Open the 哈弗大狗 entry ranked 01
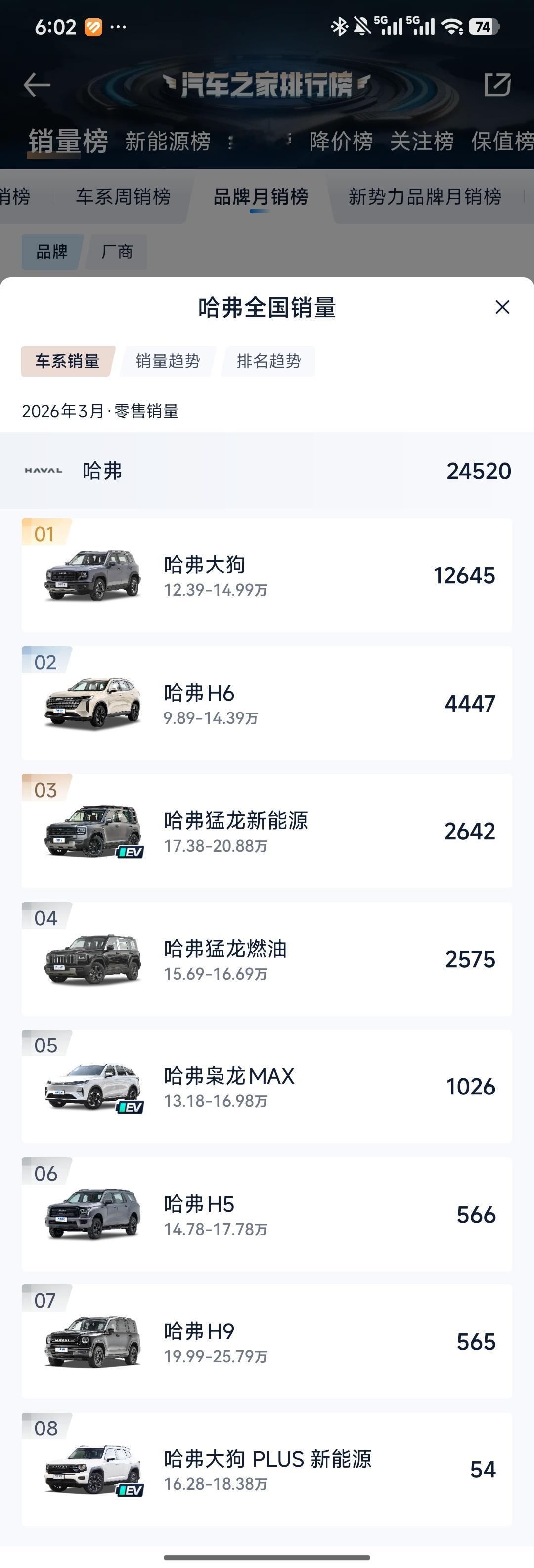This screenshot has width=534, height=1568. [204, 565]
